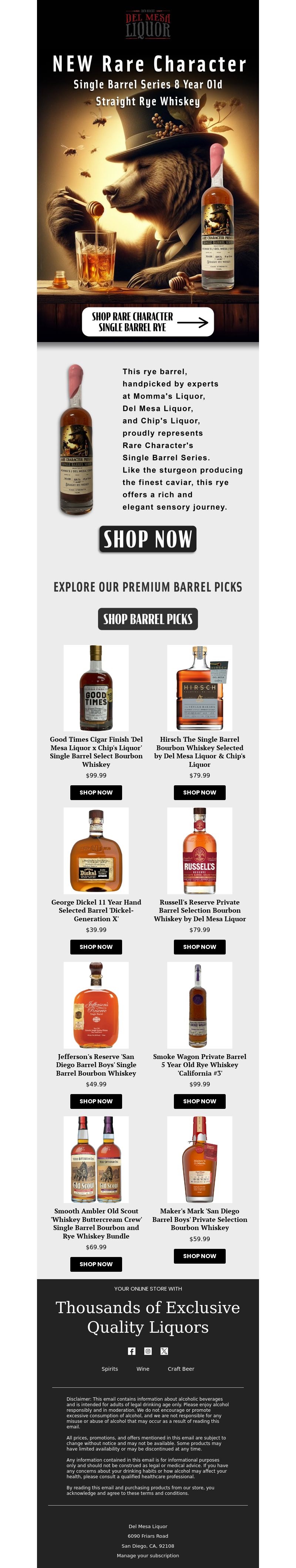The width and height of the screenshot is (296, 1568).
Task: Open the X (Twitter) icon
Action: 164,1351
